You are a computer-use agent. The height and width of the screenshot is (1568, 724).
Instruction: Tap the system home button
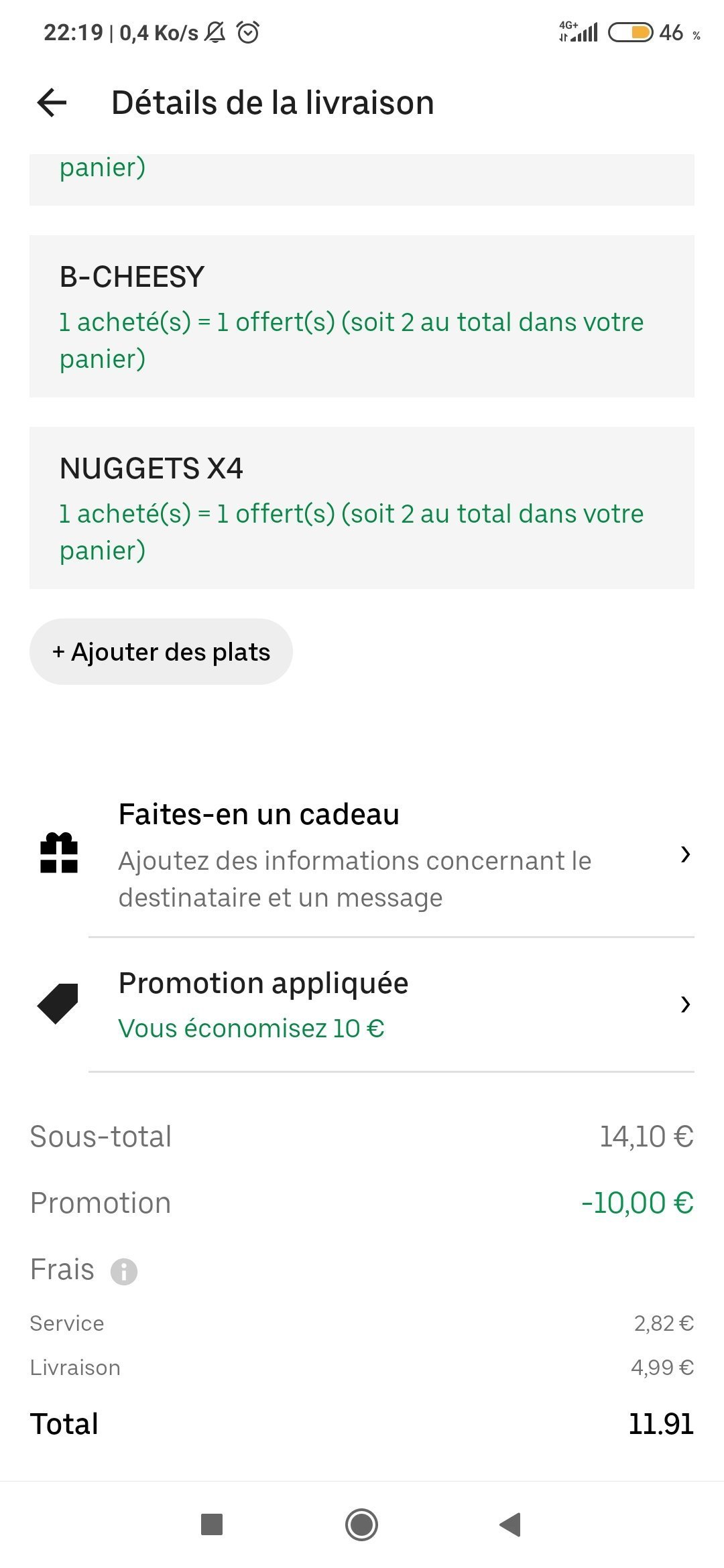pyautogui.click(x=362, y=1524)
